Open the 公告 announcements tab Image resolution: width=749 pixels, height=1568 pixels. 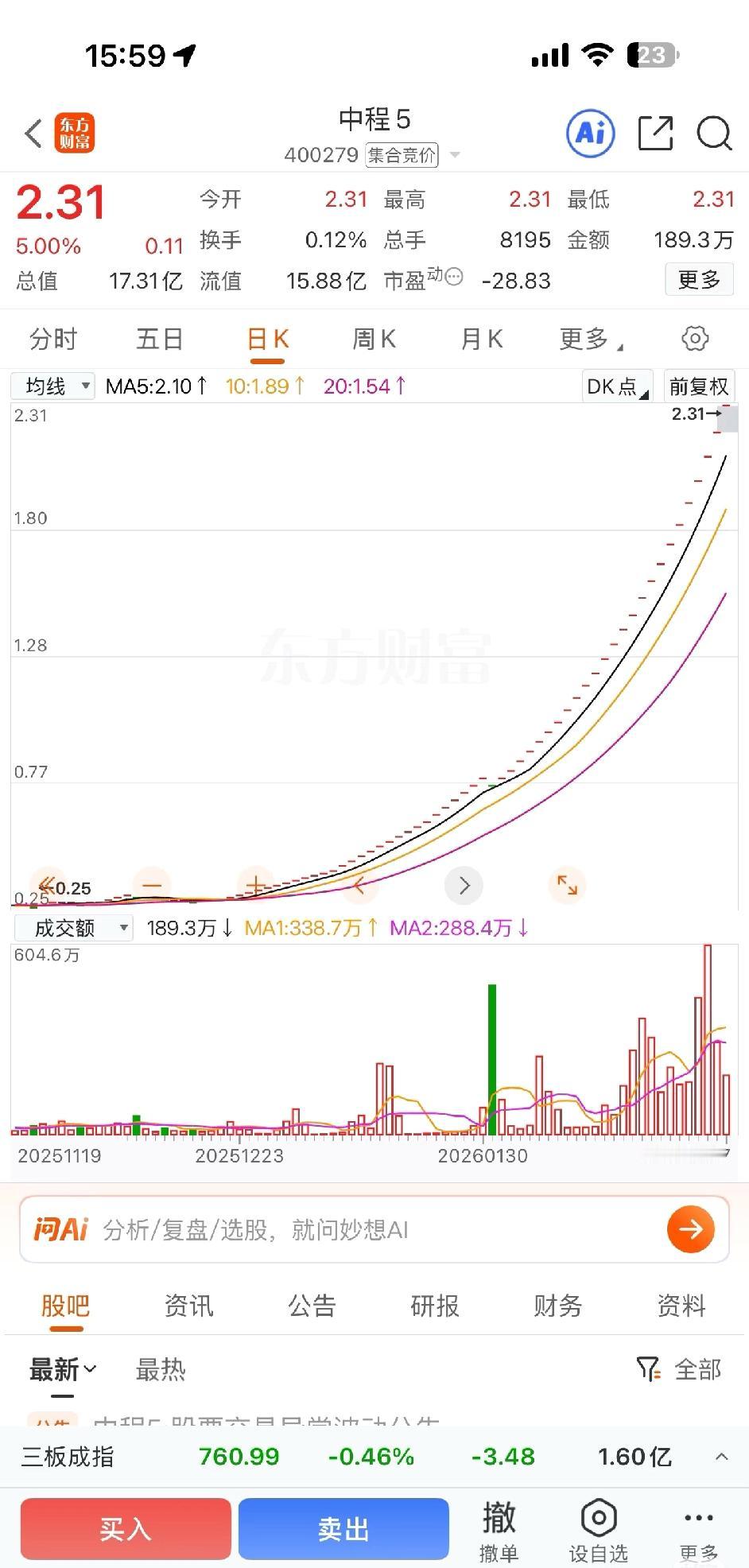coord(312,1306)
